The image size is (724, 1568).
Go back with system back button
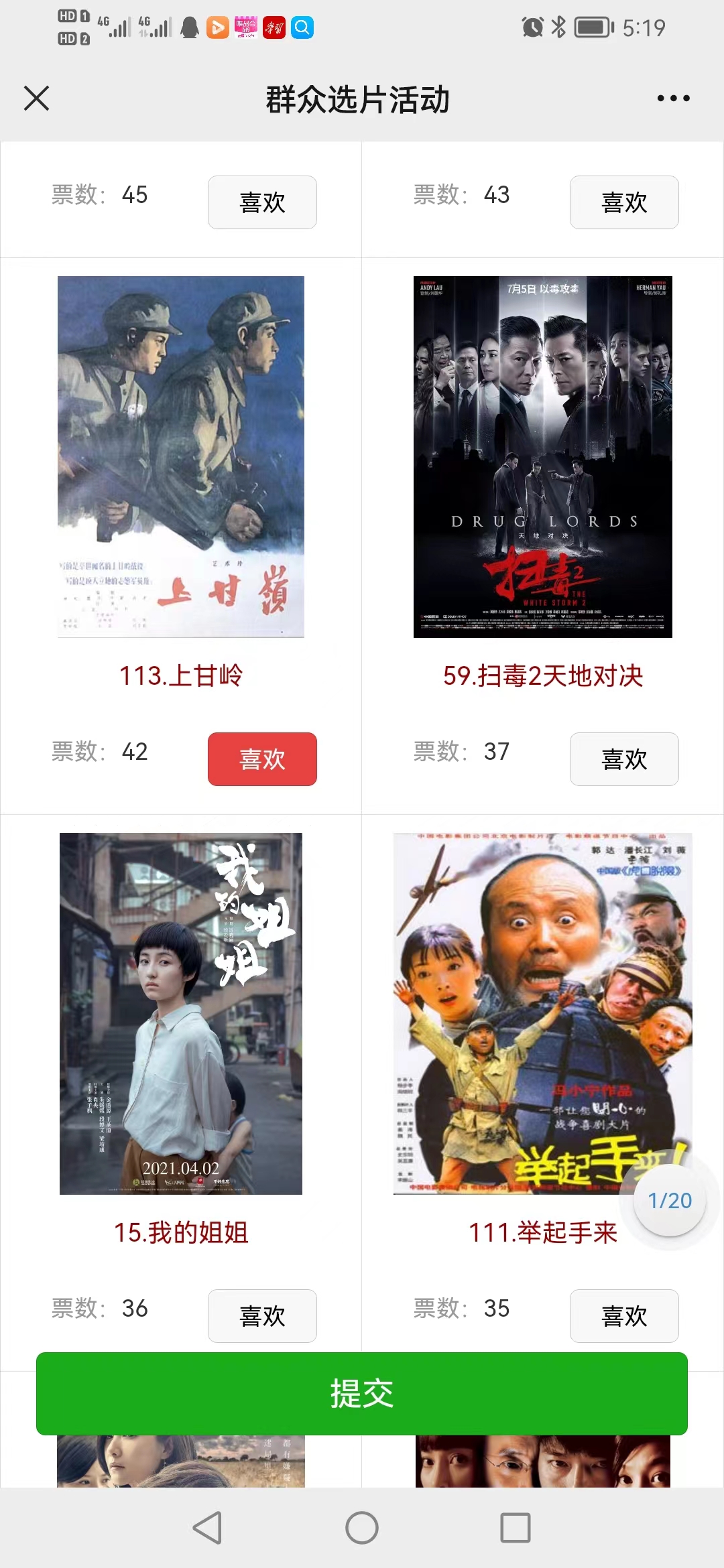207,1528
